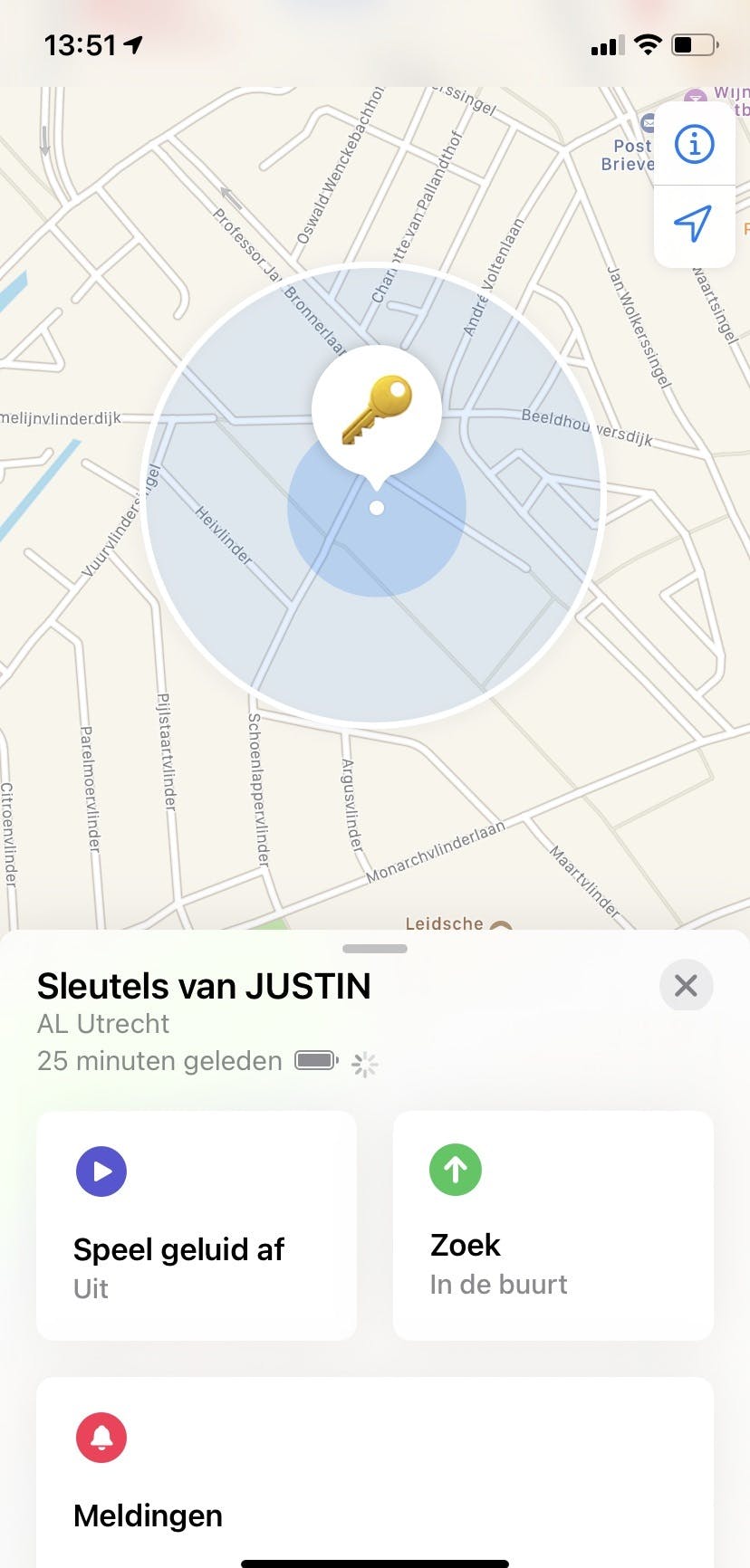The width and height of the screenshot is (750, 1568).
Task: Tap the key marker on the map
Action: pyautogui.click(x=377, y=411)
